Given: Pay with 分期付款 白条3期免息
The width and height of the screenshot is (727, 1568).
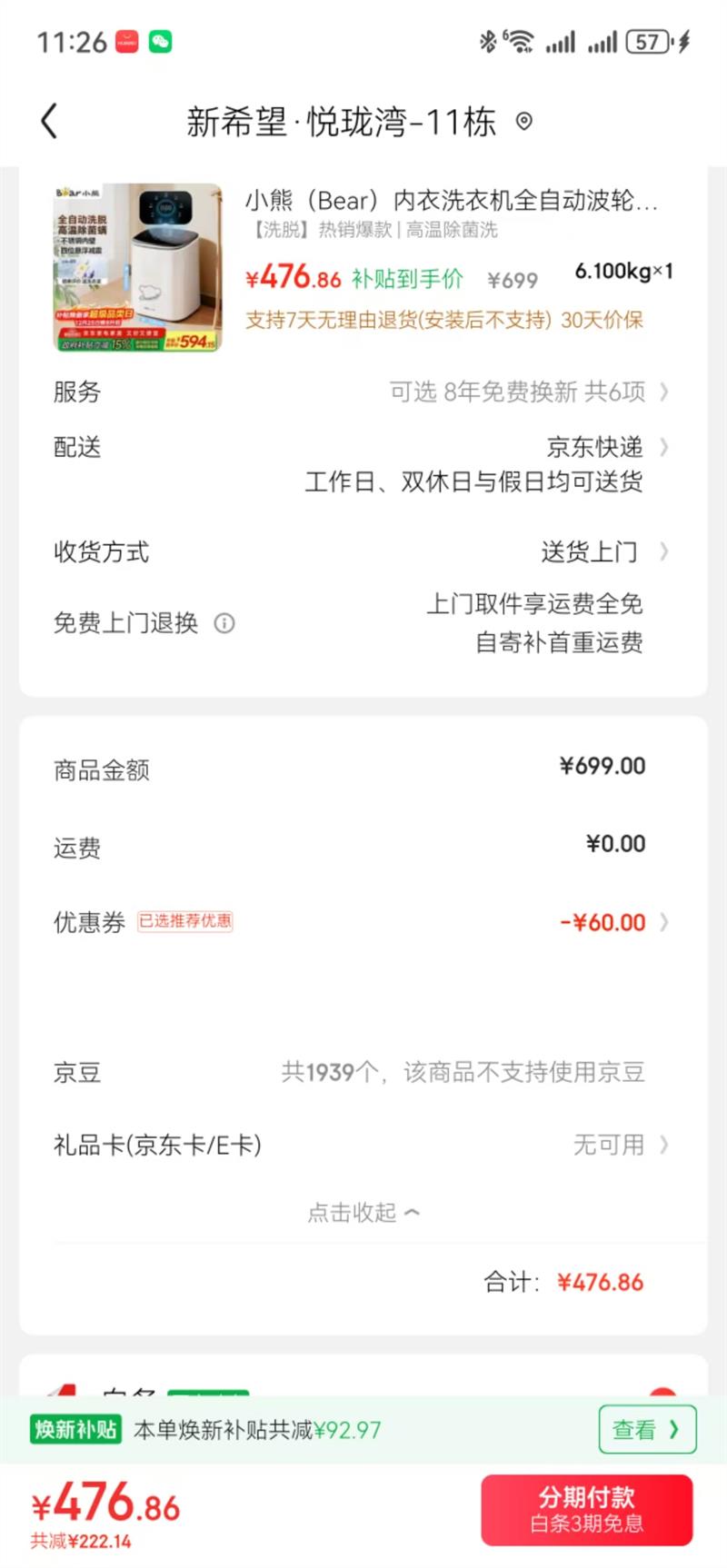Looking at the screenshot, I should pos(586,1509).
